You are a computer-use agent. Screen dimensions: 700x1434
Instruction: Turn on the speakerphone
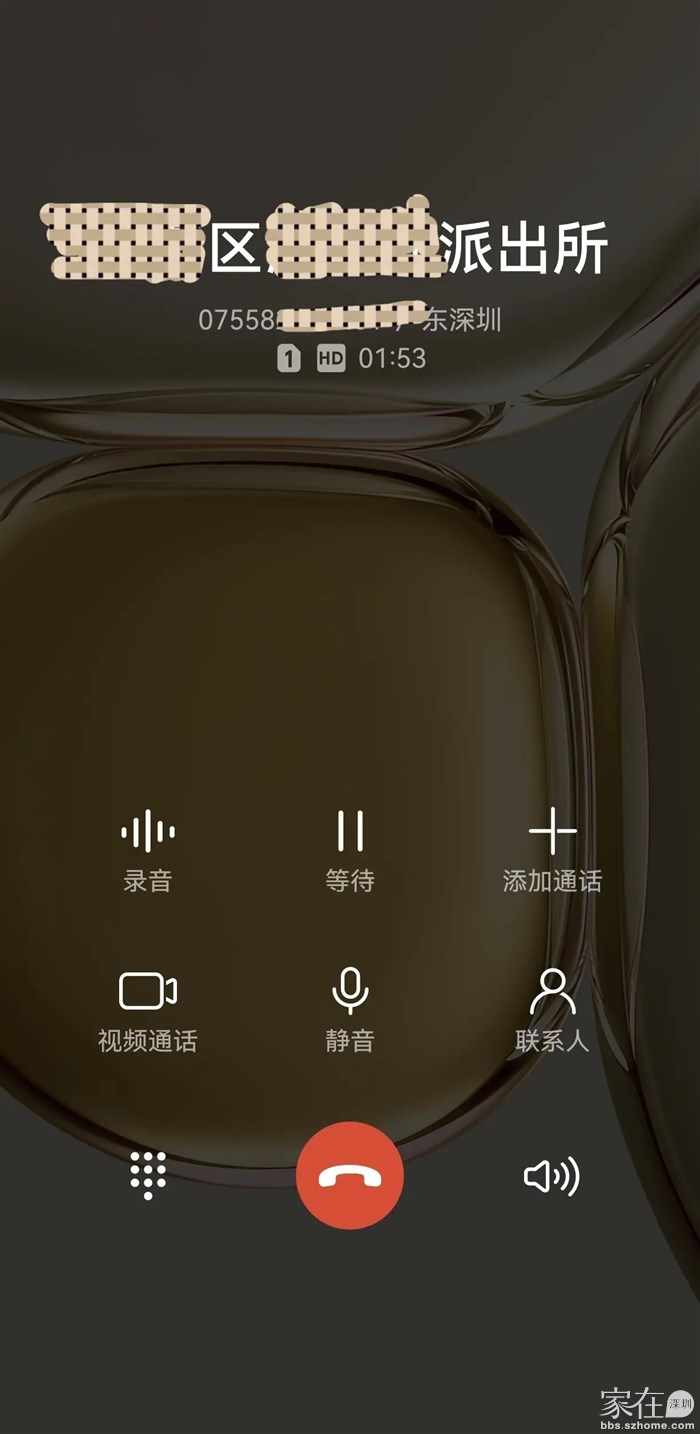(x=552, y=1177)
